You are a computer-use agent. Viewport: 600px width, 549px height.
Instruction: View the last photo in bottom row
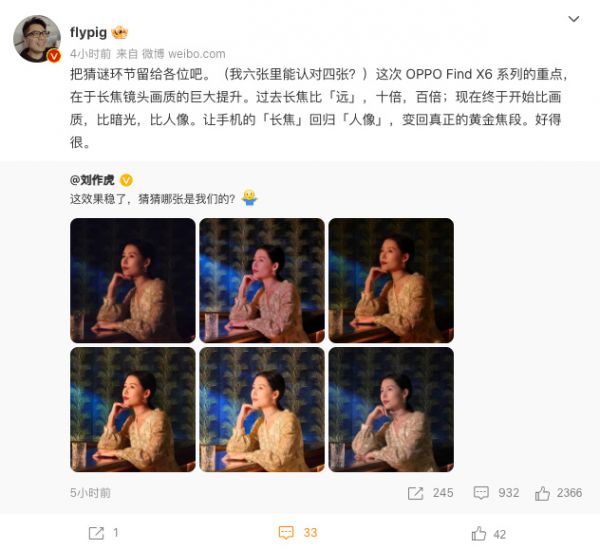391,409
